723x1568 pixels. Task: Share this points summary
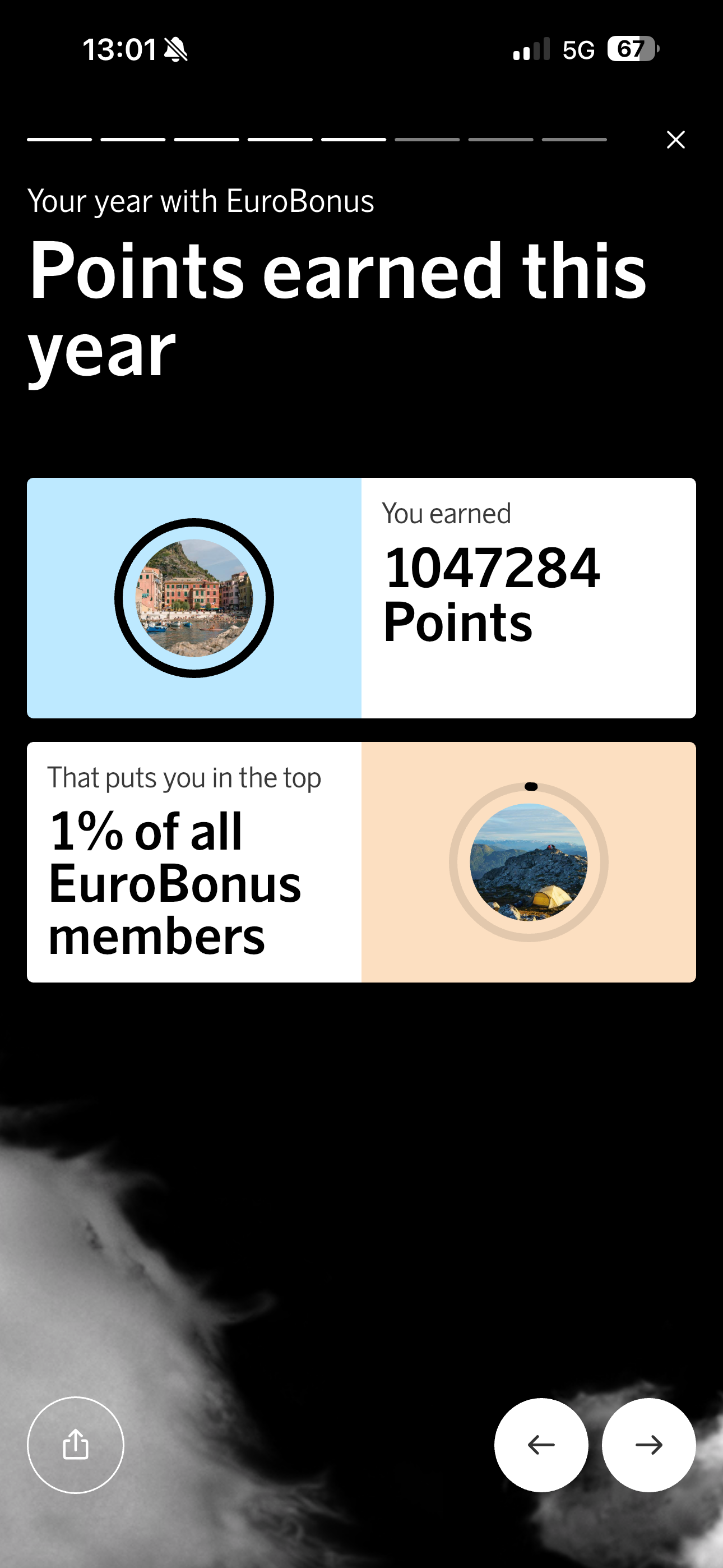point(76,1445)
